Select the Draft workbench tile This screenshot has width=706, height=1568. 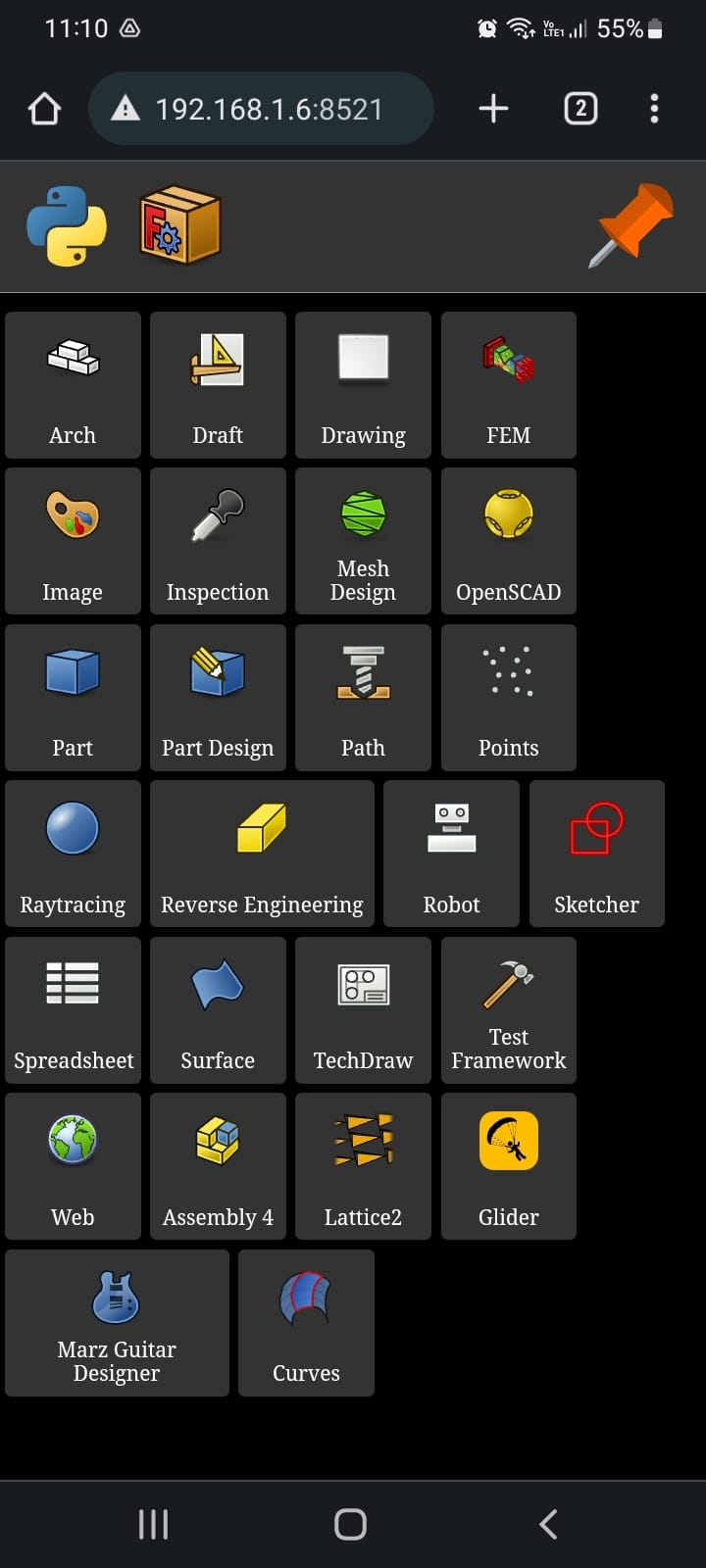coord(218,385)
